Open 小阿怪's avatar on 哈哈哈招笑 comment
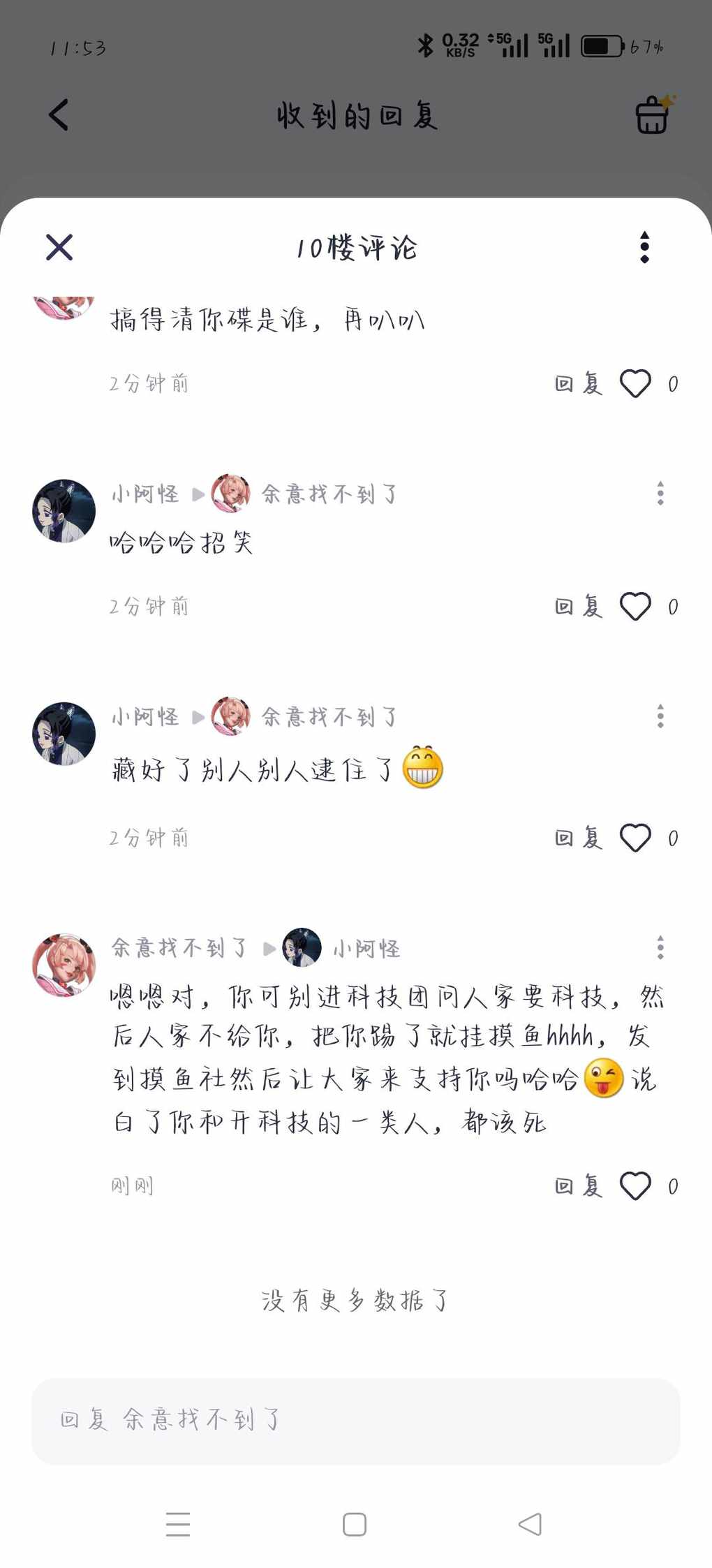This screenshot has width=712, height=1568. click(x=64, y=511)
